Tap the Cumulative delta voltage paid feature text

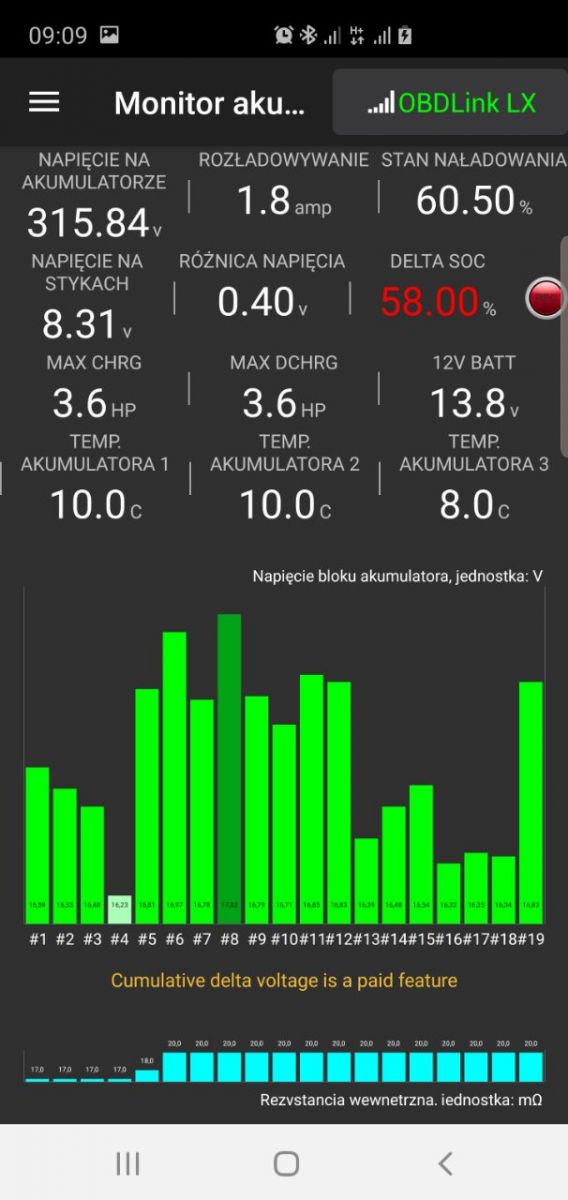pos(284,981)
